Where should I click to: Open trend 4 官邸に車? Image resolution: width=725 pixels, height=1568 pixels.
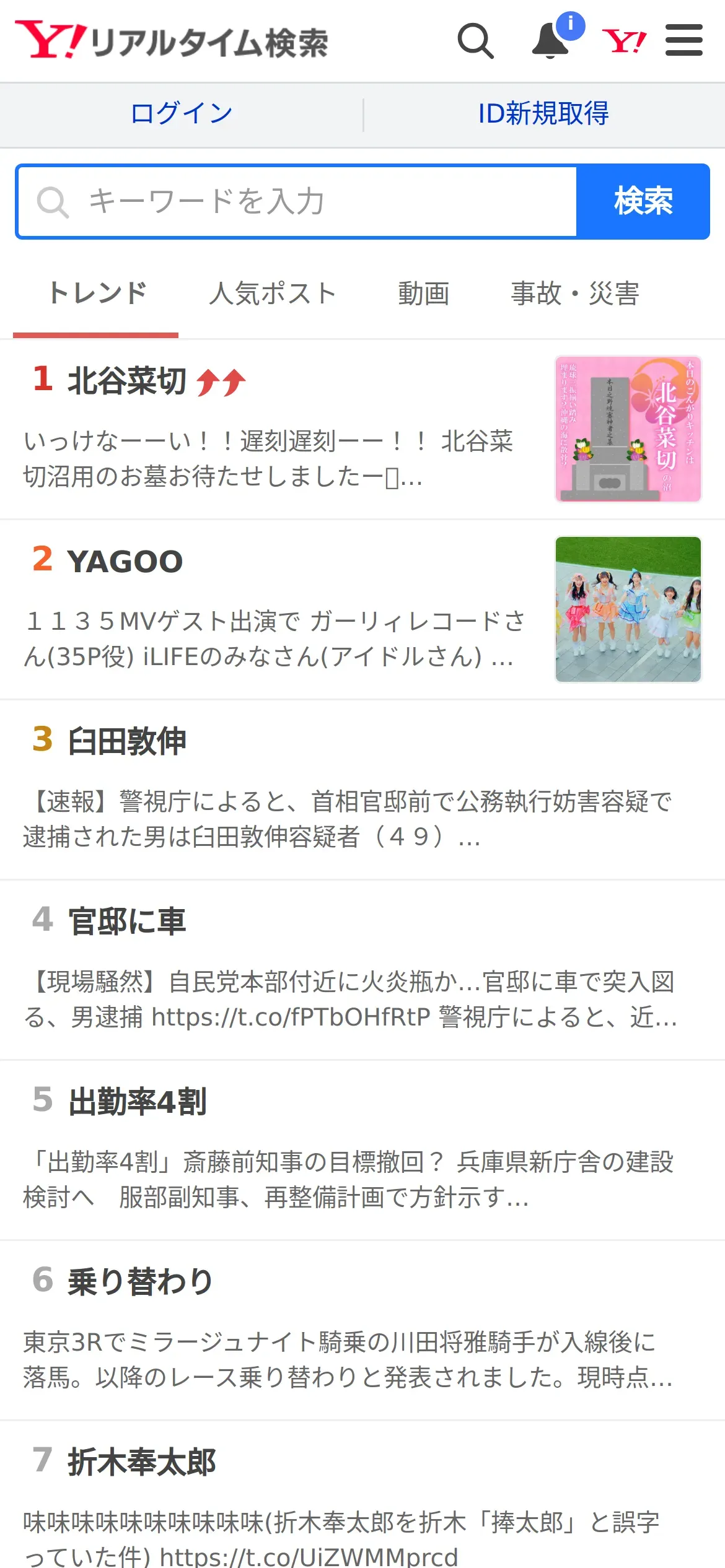(362, 970)
